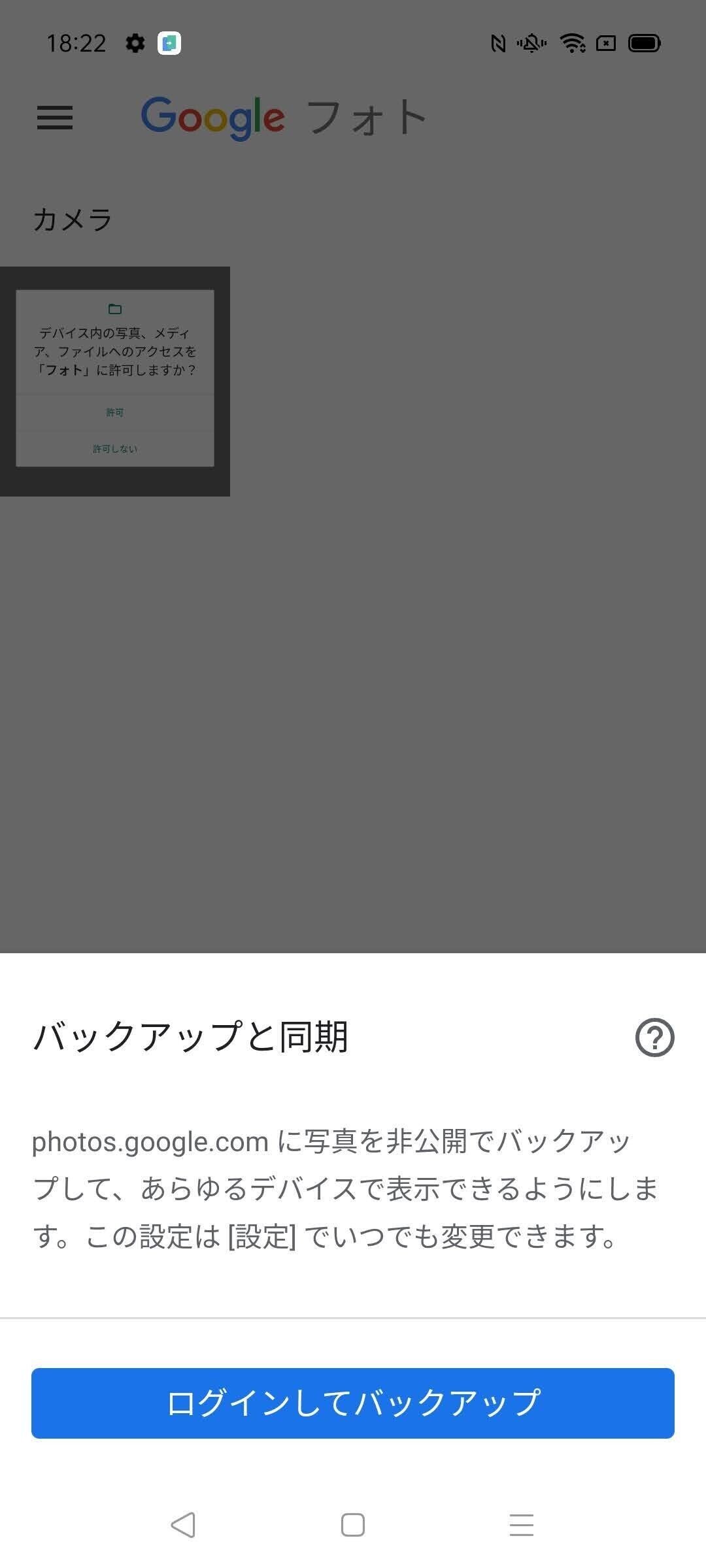This screenshot has height=1568, width=706.
Task: Tap the home button in the navigation bar
Action: point(352,1526)
